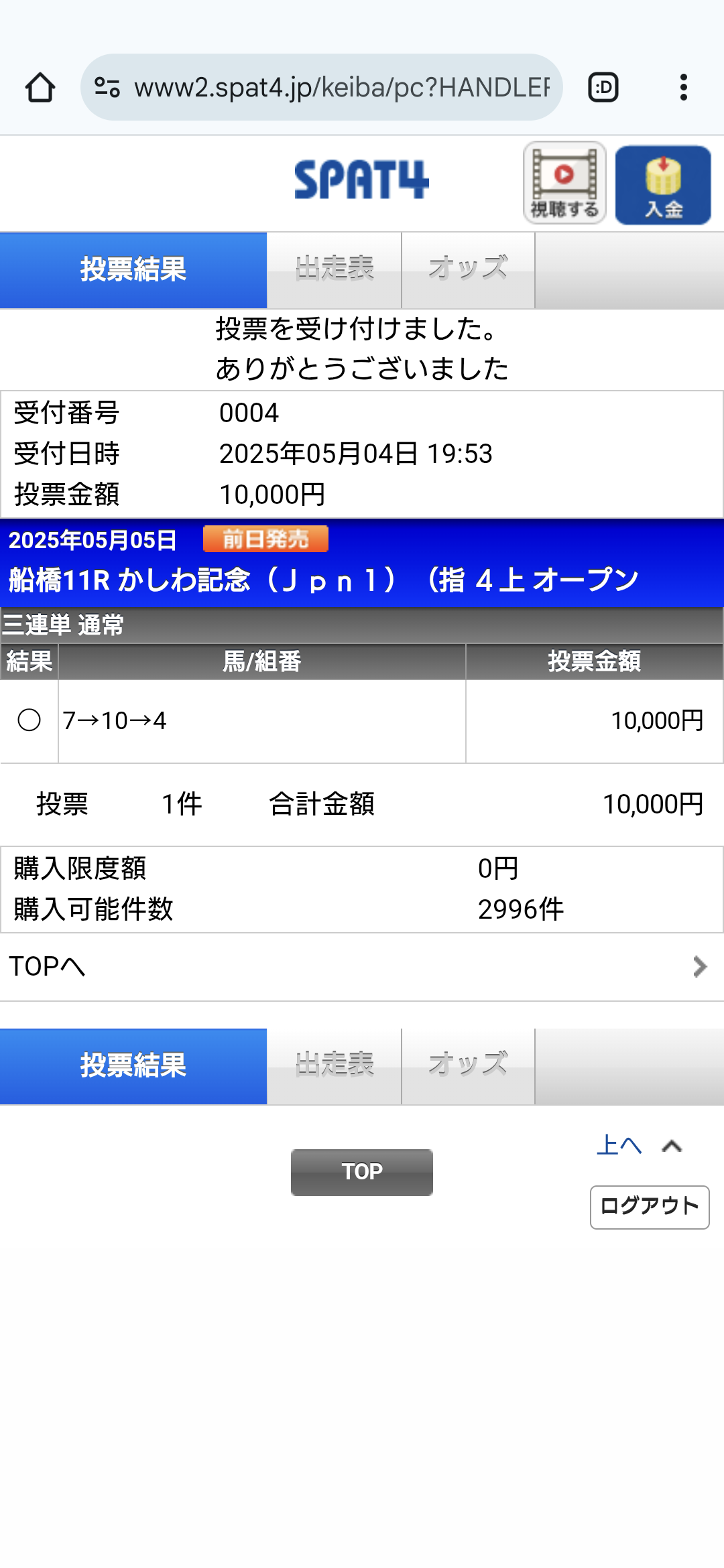Jump up with the 上へ link
Viewport: 724px width, 1568px height.
tap(620, 1145)
